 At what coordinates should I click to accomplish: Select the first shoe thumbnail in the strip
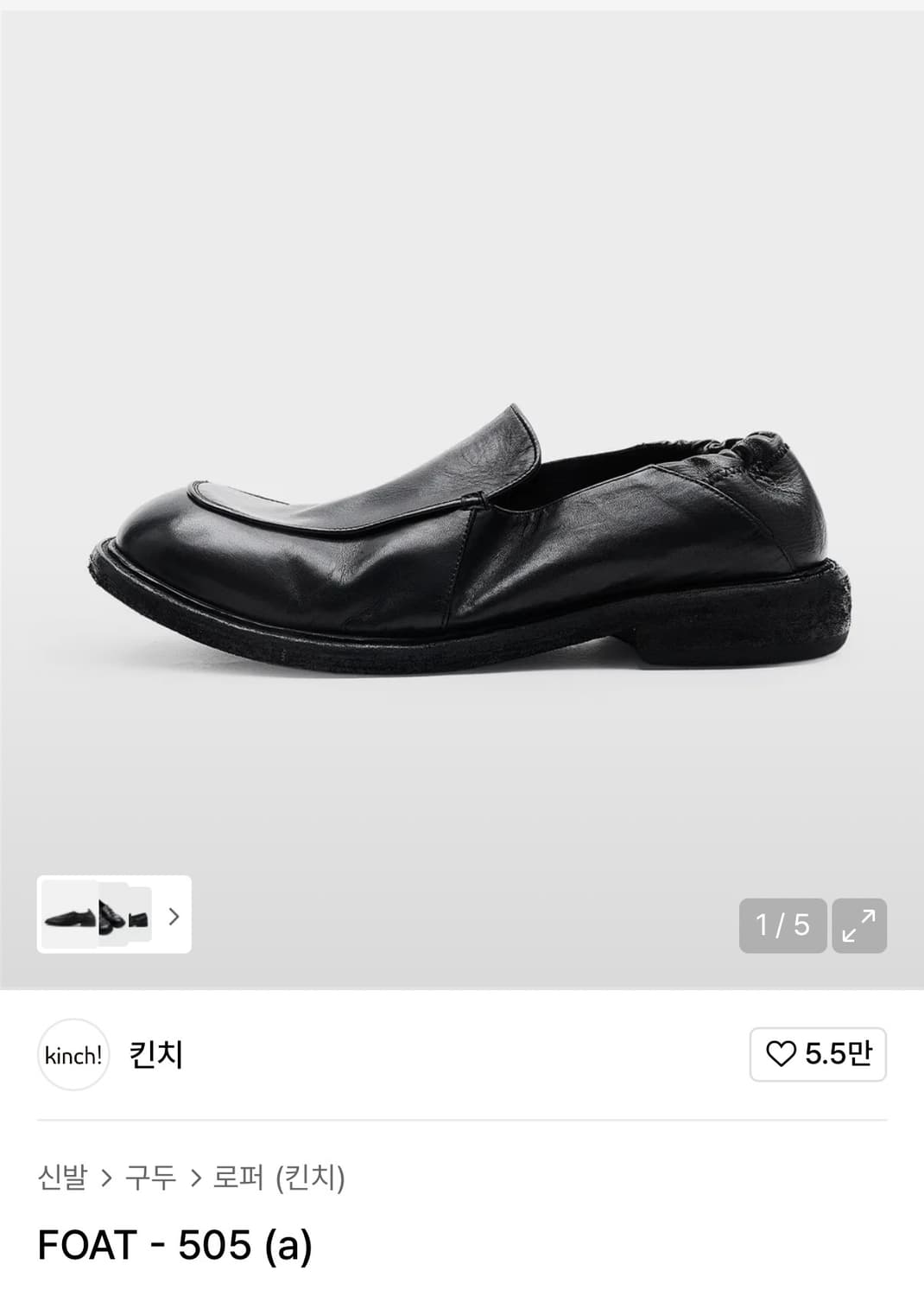[x=73, y=918]
